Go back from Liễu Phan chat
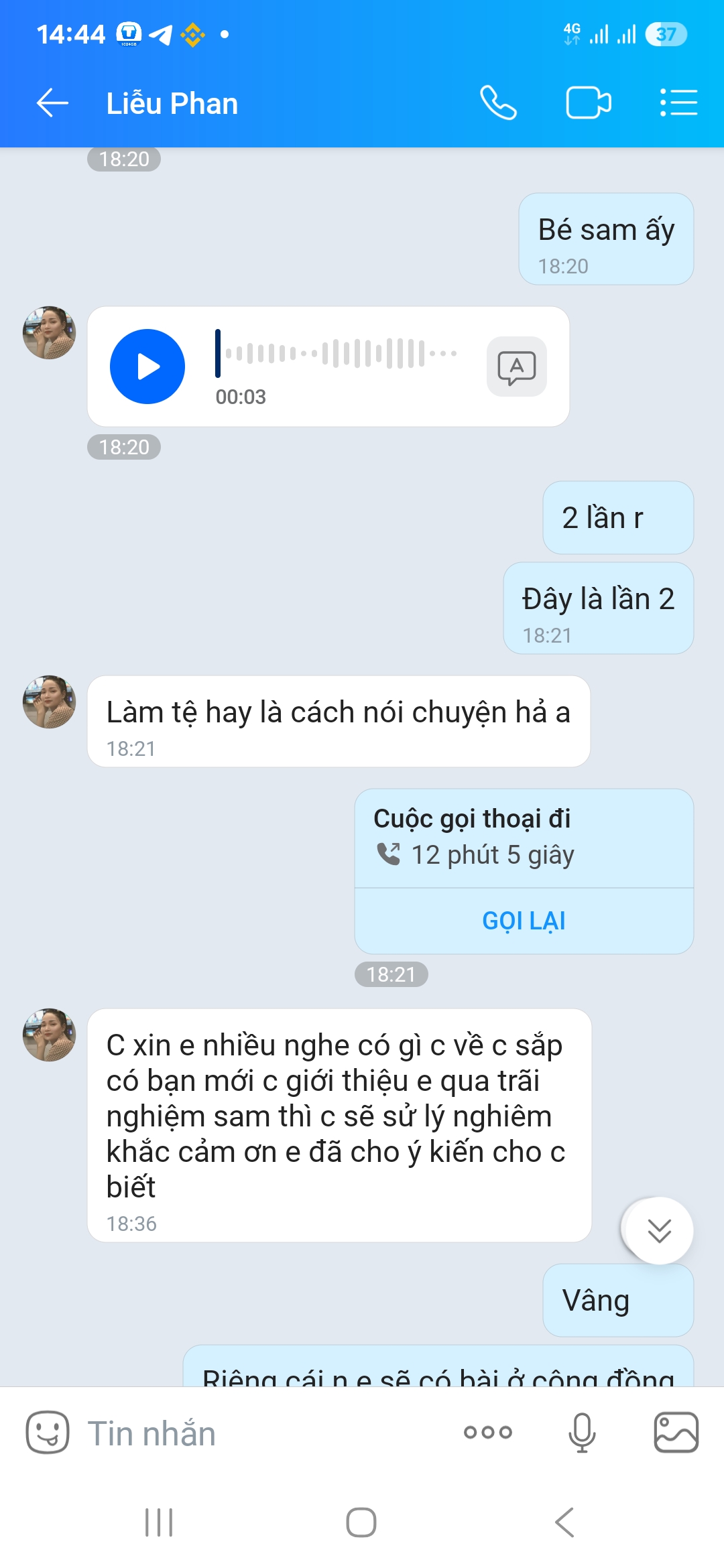This screenshot has height=1568, width=724. tap(52, 103)
